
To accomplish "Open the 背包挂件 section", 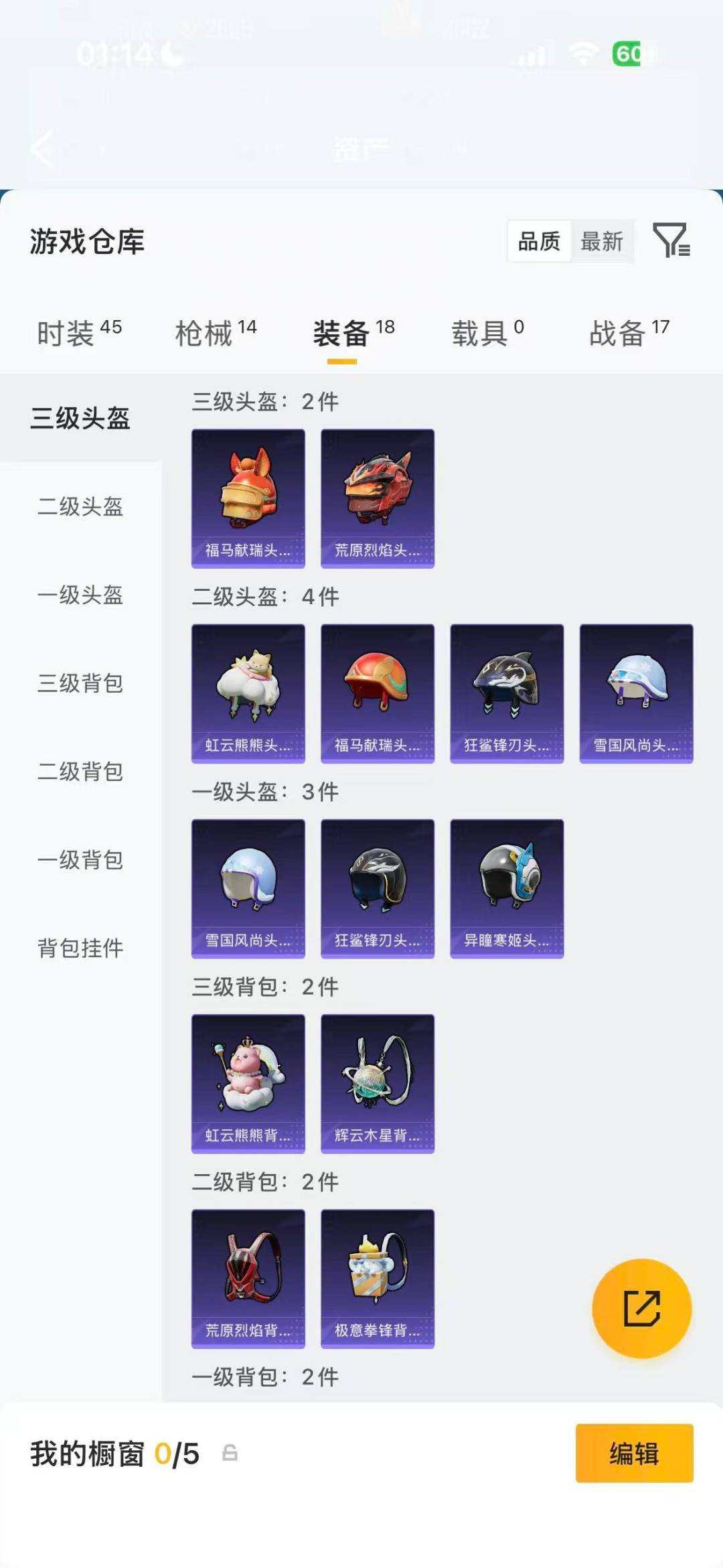I will 80,949.
